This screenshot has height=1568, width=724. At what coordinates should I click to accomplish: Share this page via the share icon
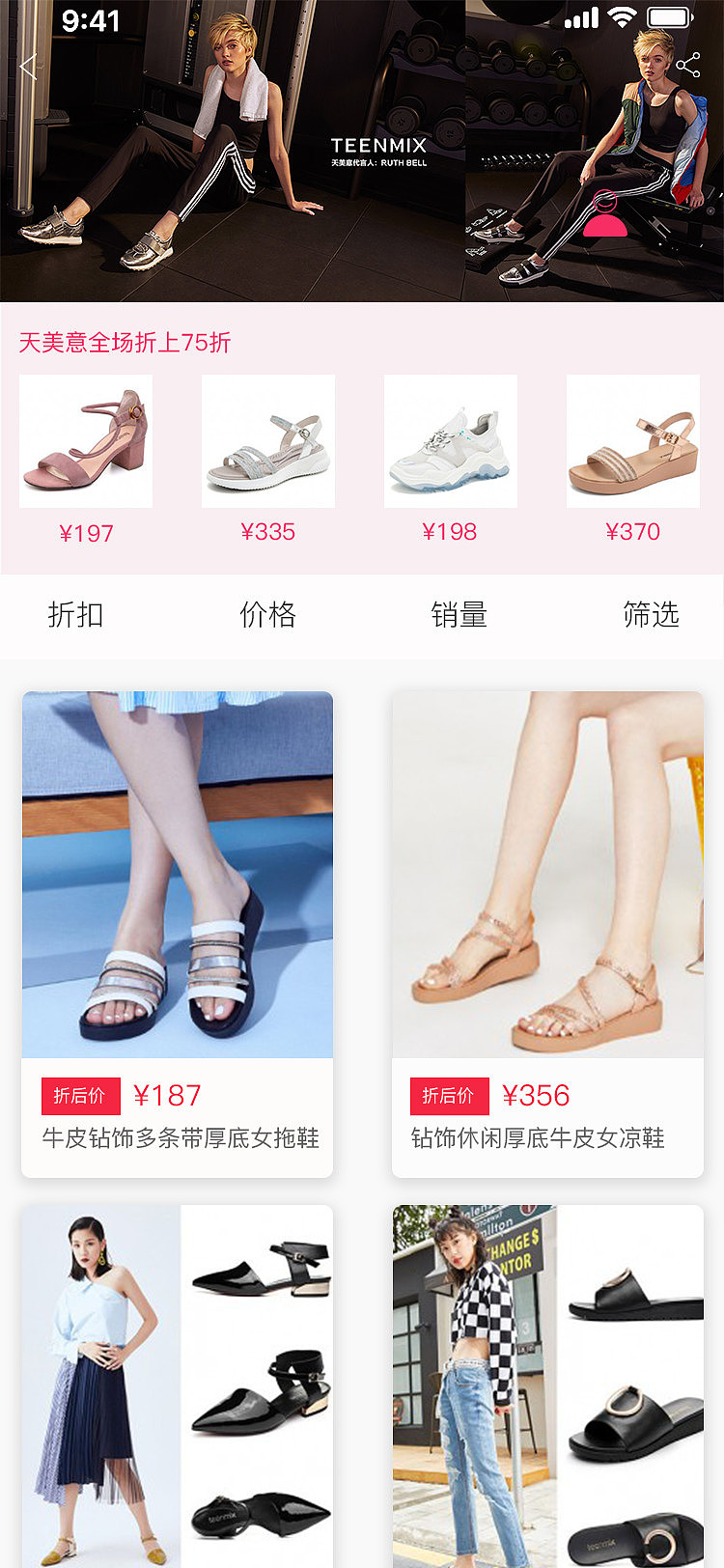click(688, 64)
